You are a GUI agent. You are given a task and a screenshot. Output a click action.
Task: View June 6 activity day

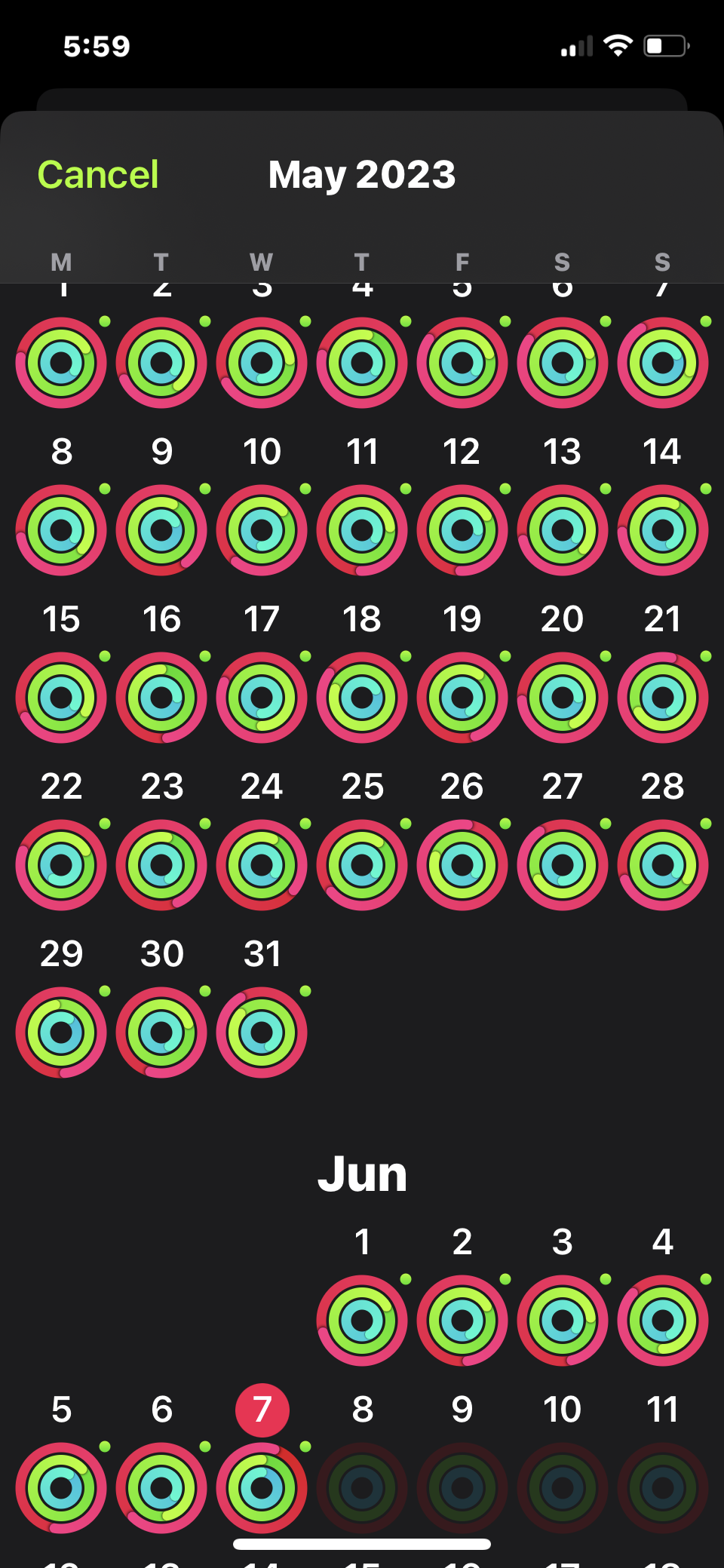pyautogui.click(x=161, y=1488)
